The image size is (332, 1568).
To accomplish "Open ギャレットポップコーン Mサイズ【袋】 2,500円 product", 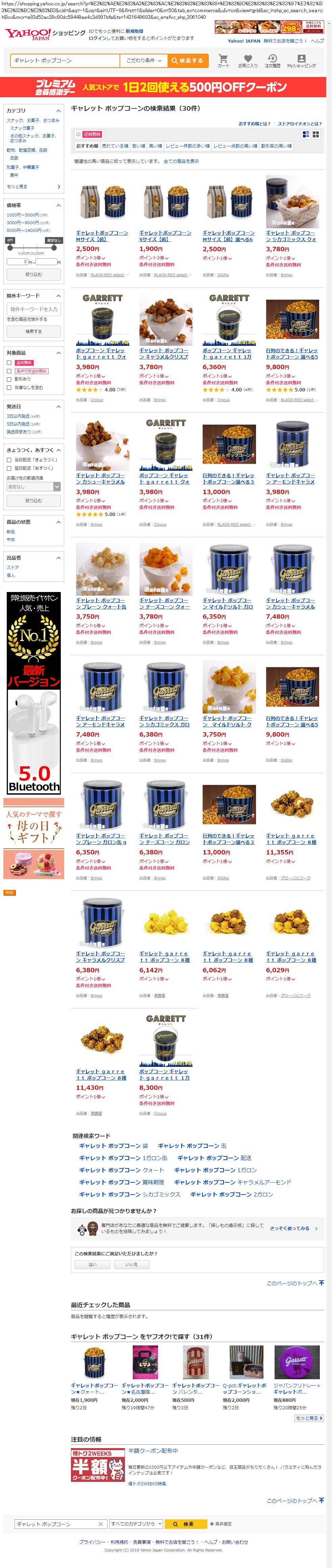I will (x=102, y=236).
